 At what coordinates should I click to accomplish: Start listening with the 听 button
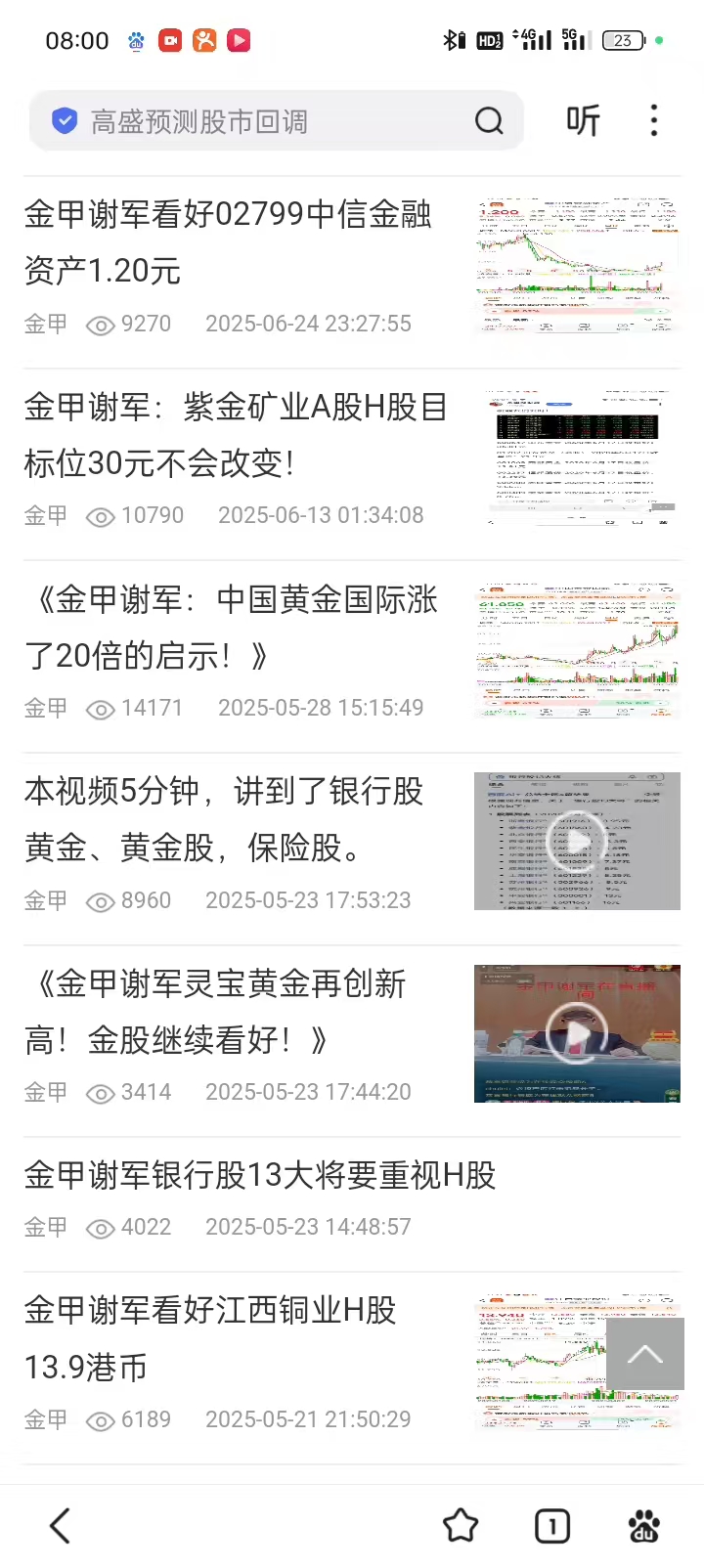[x=583, y=121]
